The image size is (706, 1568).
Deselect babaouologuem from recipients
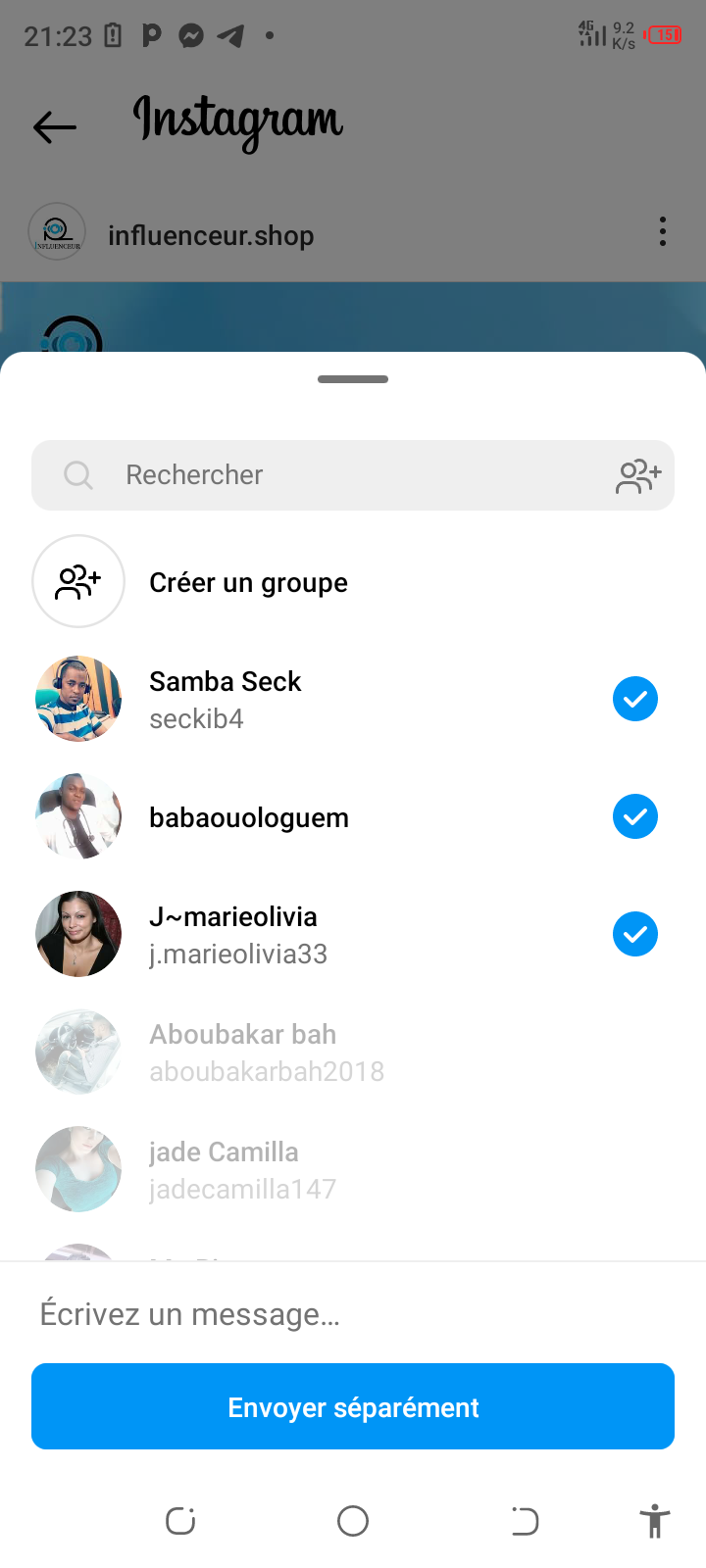pos(635,816)
